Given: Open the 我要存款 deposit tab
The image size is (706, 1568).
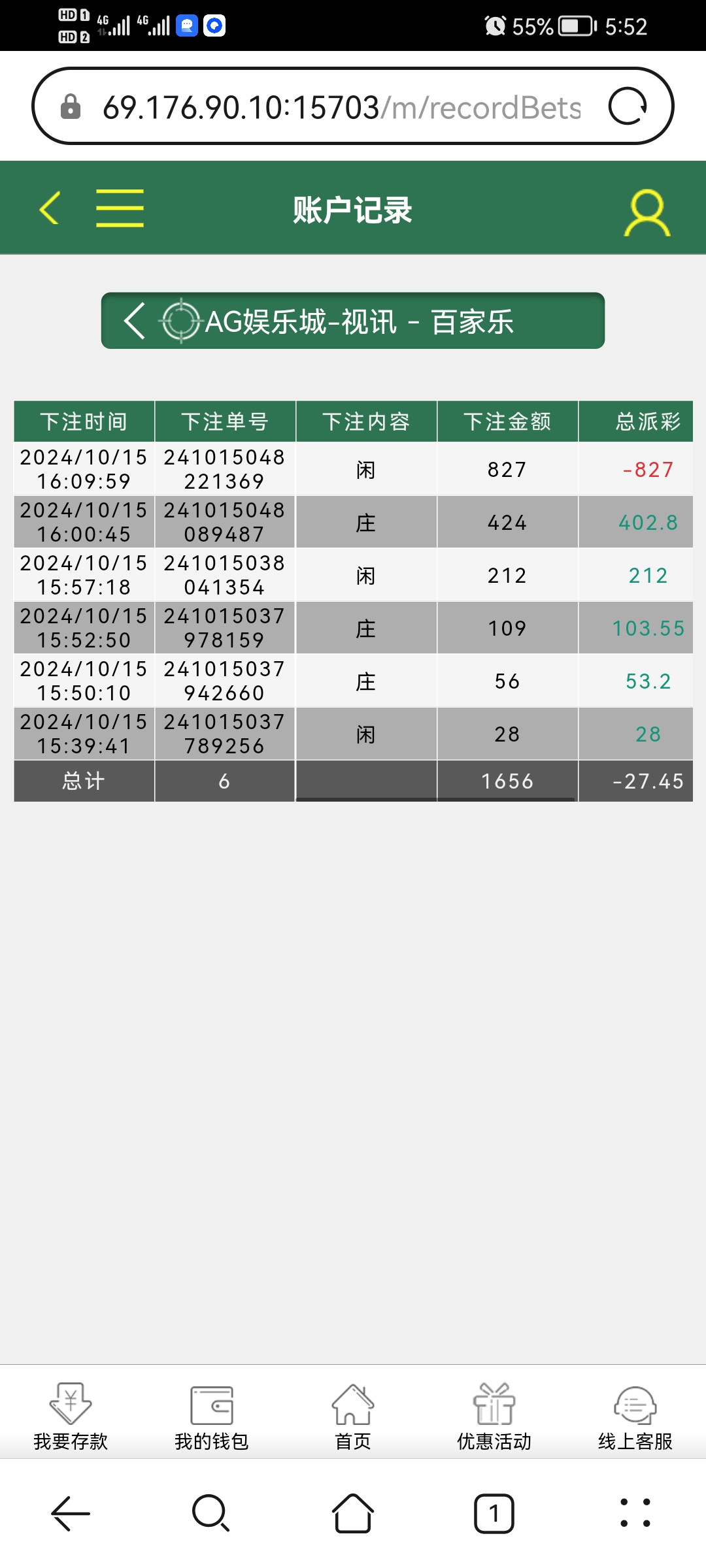Looking at the screenshot, I should tap(71, 1414).
